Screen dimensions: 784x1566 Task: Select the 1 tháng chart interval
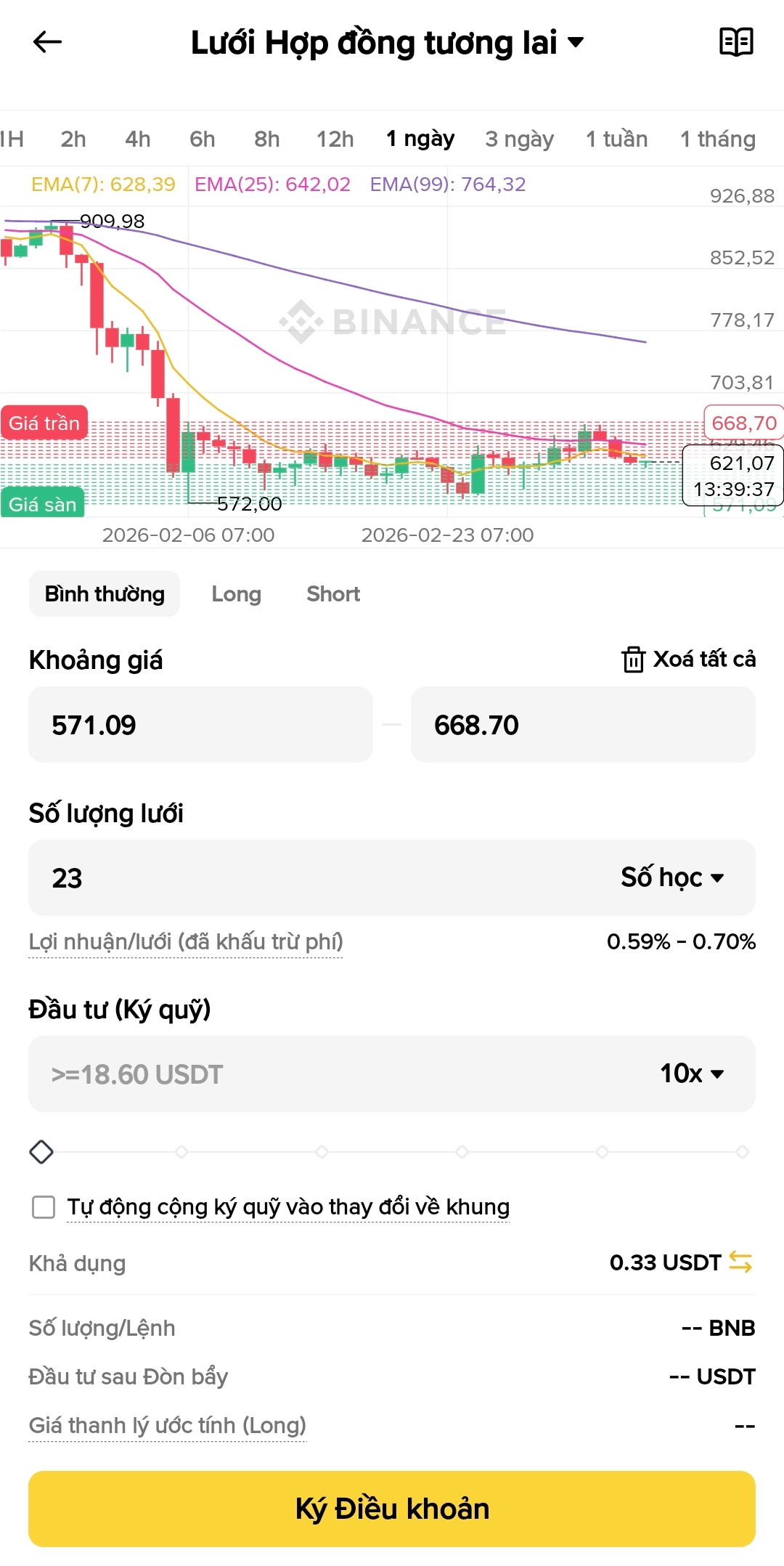click(x=717, y=139)
